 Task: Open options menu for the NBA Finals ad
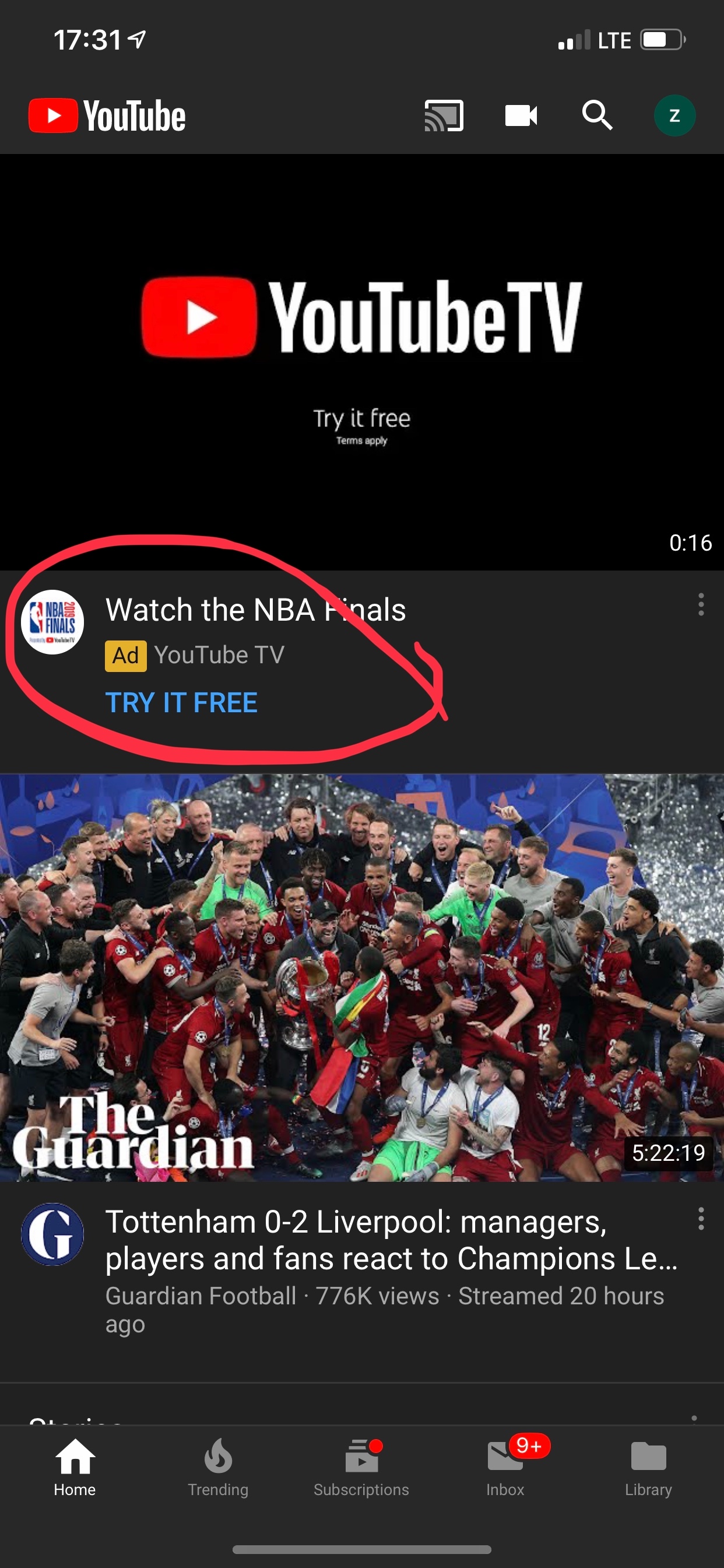pyautogui.click(x=701, y=604)
